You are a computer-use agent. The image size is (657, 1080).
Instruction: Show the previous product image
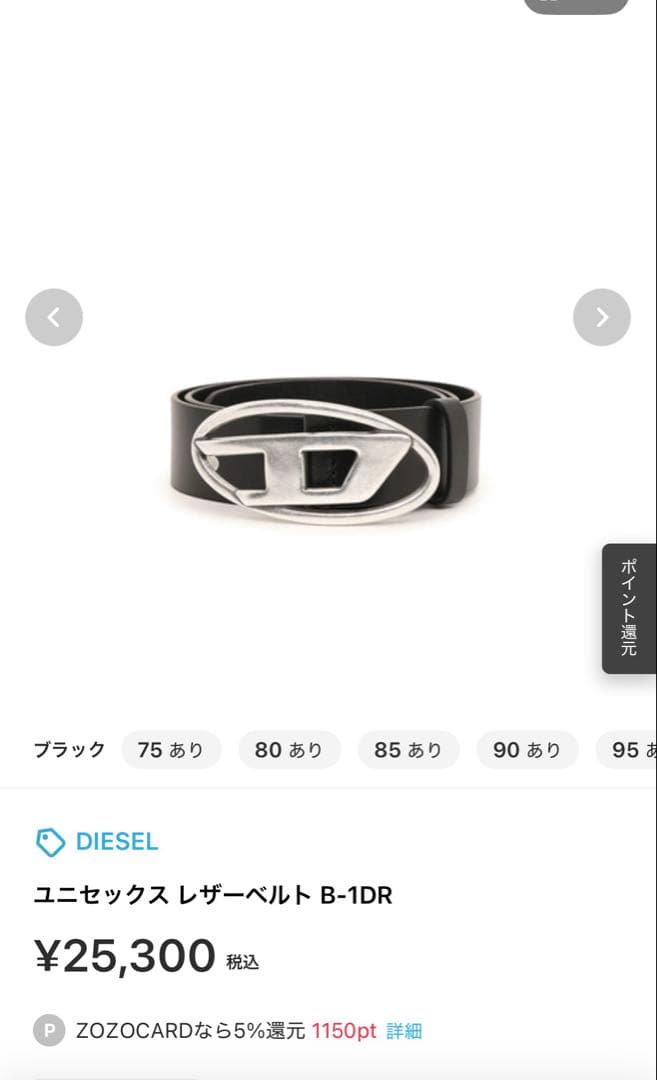click(54, 318)
